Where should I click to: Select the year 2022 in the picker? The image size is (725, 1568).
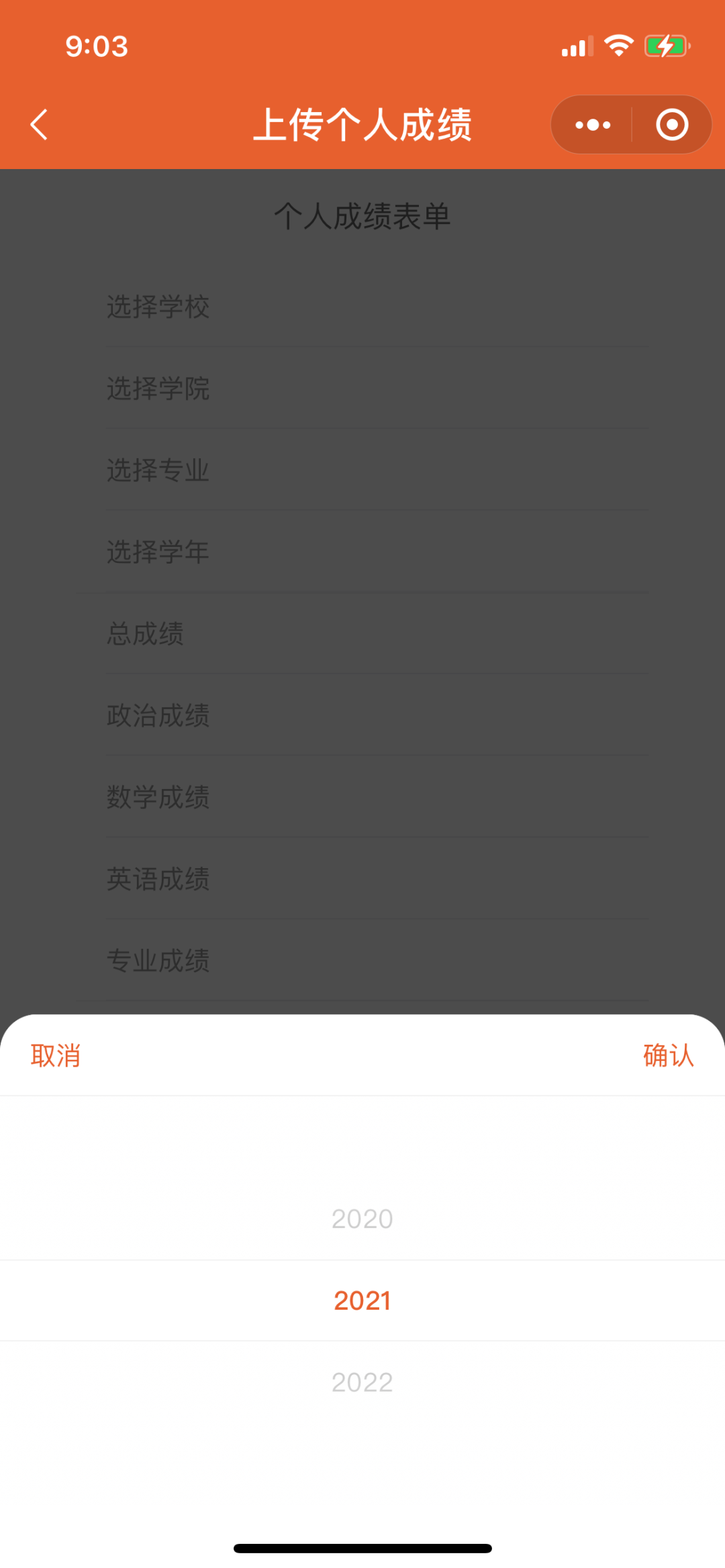point(362,1381)
